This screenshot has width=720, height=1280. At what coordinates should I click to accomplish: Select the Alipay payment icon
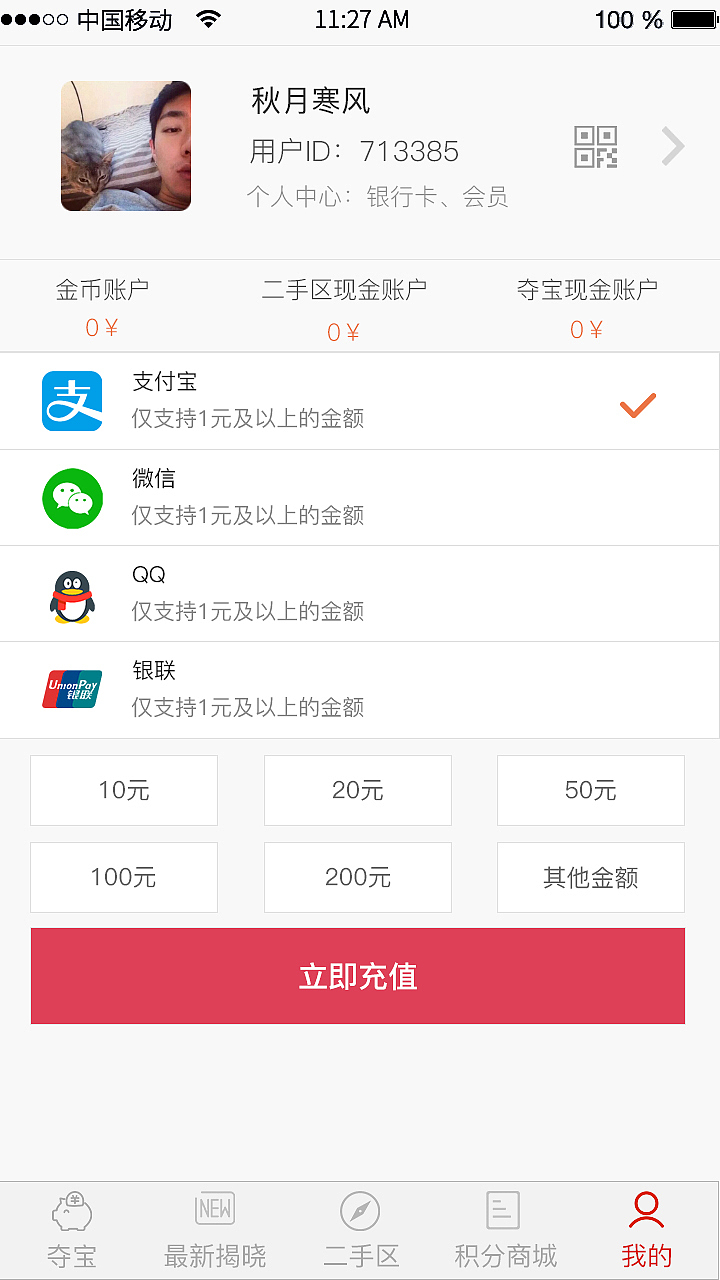coord(70,400)
